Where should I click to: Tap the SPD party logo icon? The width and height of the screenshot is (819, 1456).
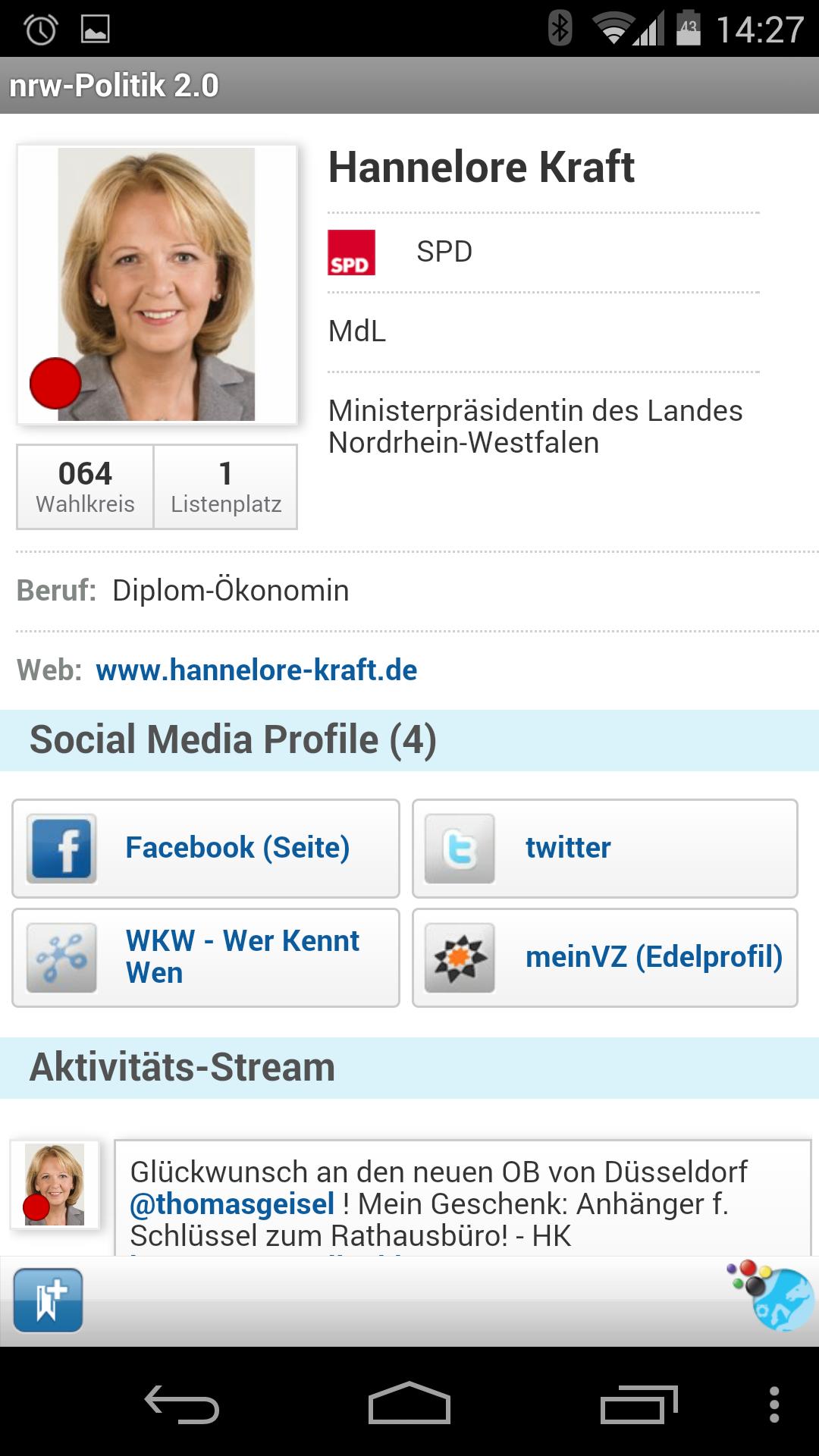[352, 252]
